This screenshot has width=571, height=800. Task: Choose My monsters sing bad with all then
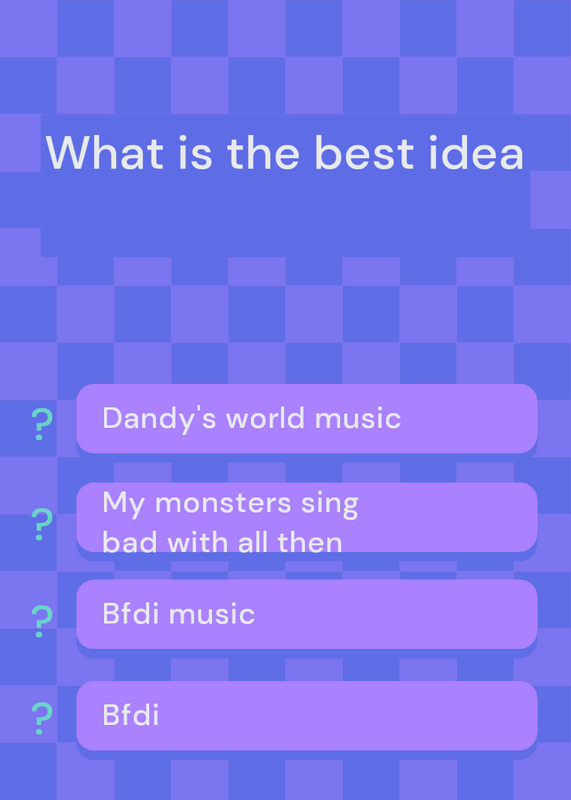click(307, 517)
